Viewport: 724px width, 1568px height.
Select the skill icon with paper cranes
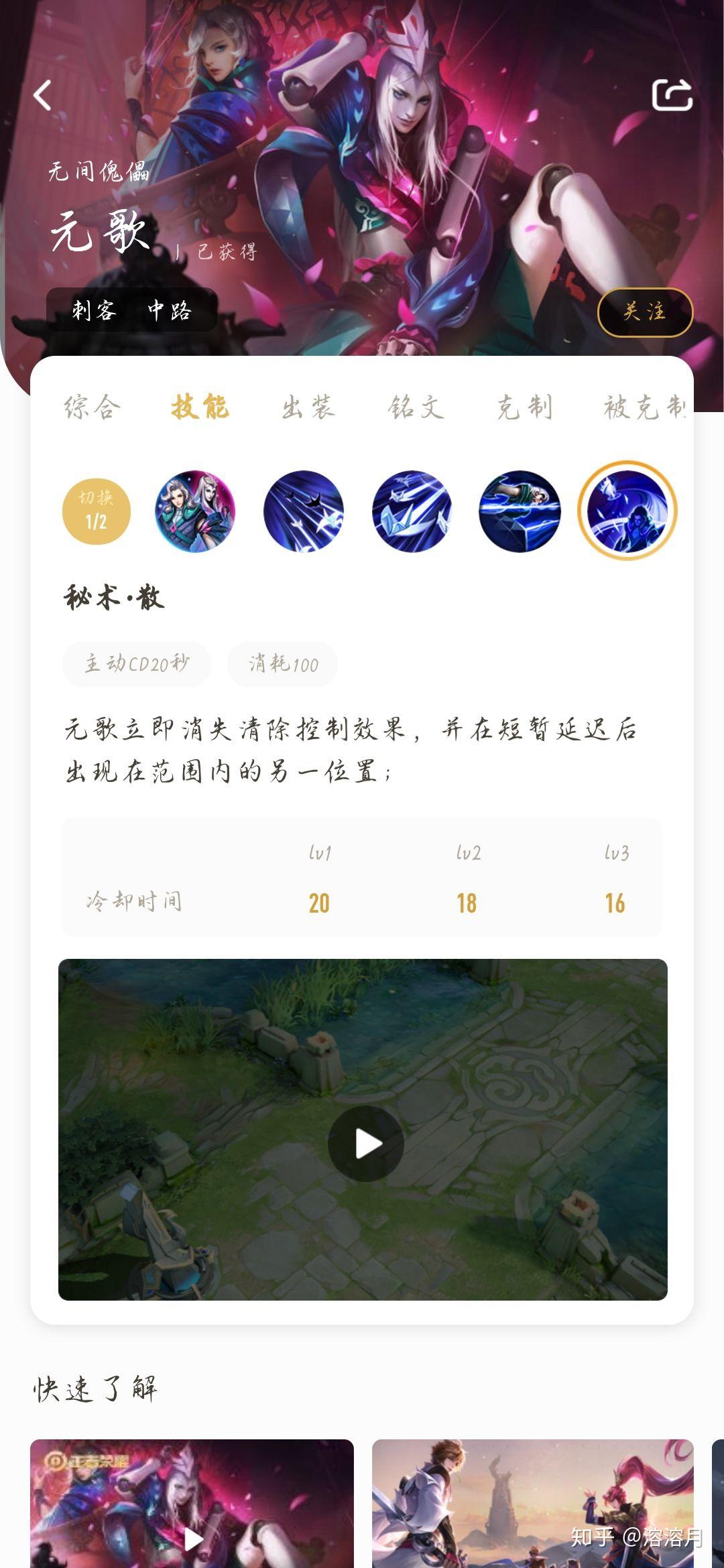(412, 511)
